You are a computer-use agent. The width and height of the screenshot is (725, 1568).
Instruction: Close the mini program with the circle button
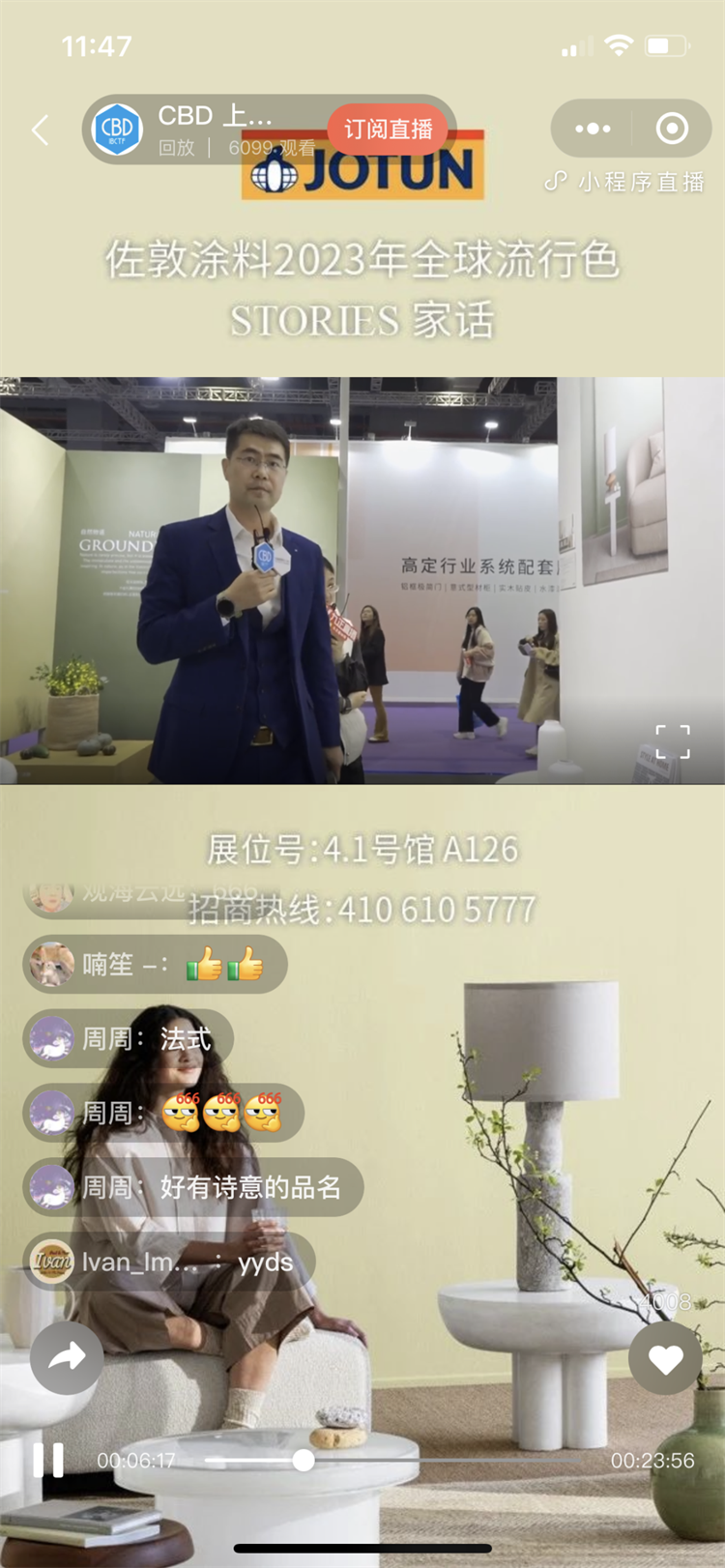click(672, 129)
